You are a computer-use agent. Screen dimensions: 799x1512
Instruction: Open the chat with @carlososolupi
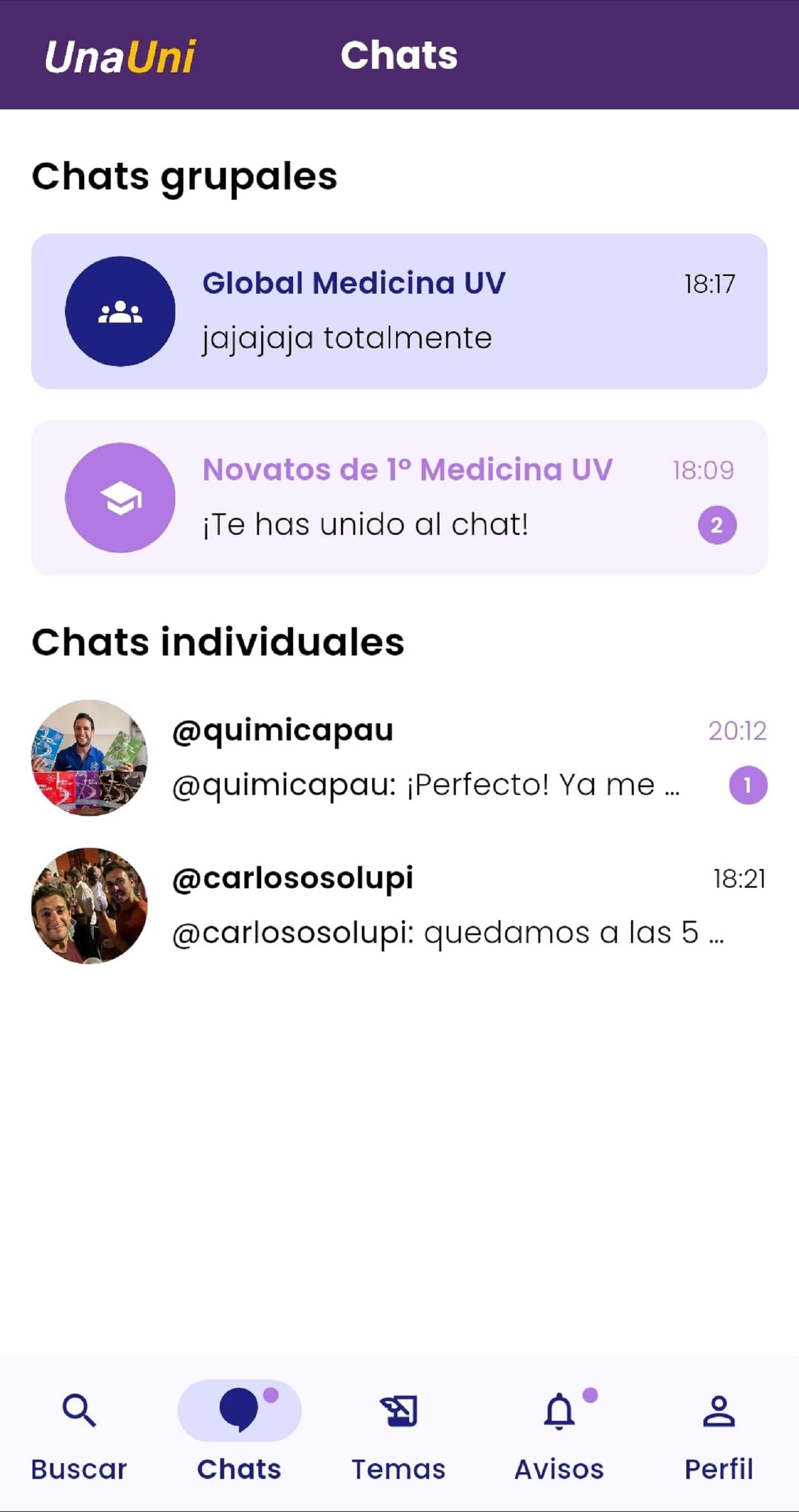399,905
